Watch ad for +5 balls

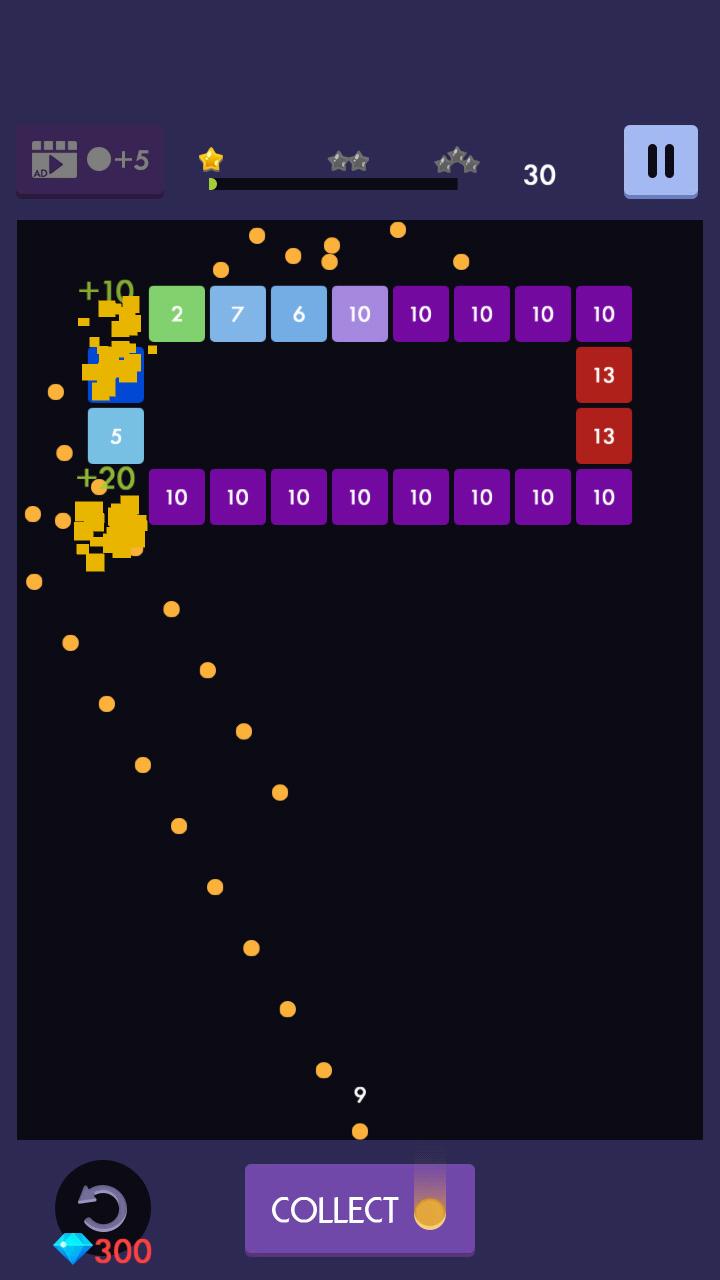coord(90,160)
